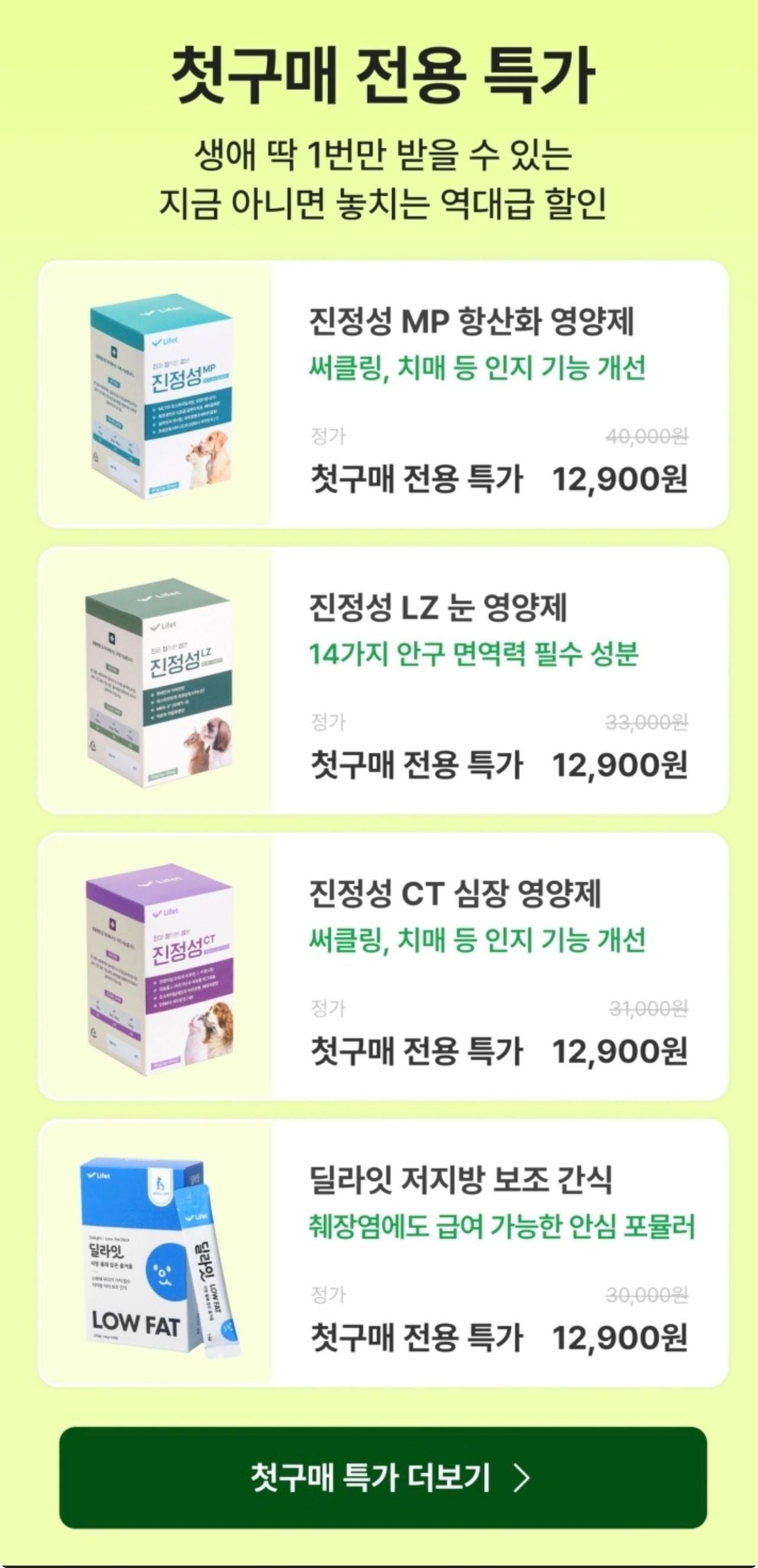The height and width of the screenshot is (1568, 758).
Task: View the 진정성 LZ 눈 영양제 card
Action: (383, 681)
